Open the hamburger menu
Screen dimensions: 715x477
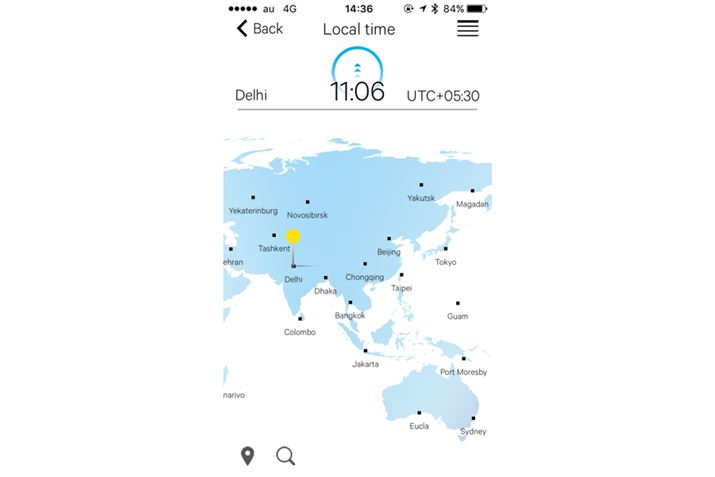point(467,29)
